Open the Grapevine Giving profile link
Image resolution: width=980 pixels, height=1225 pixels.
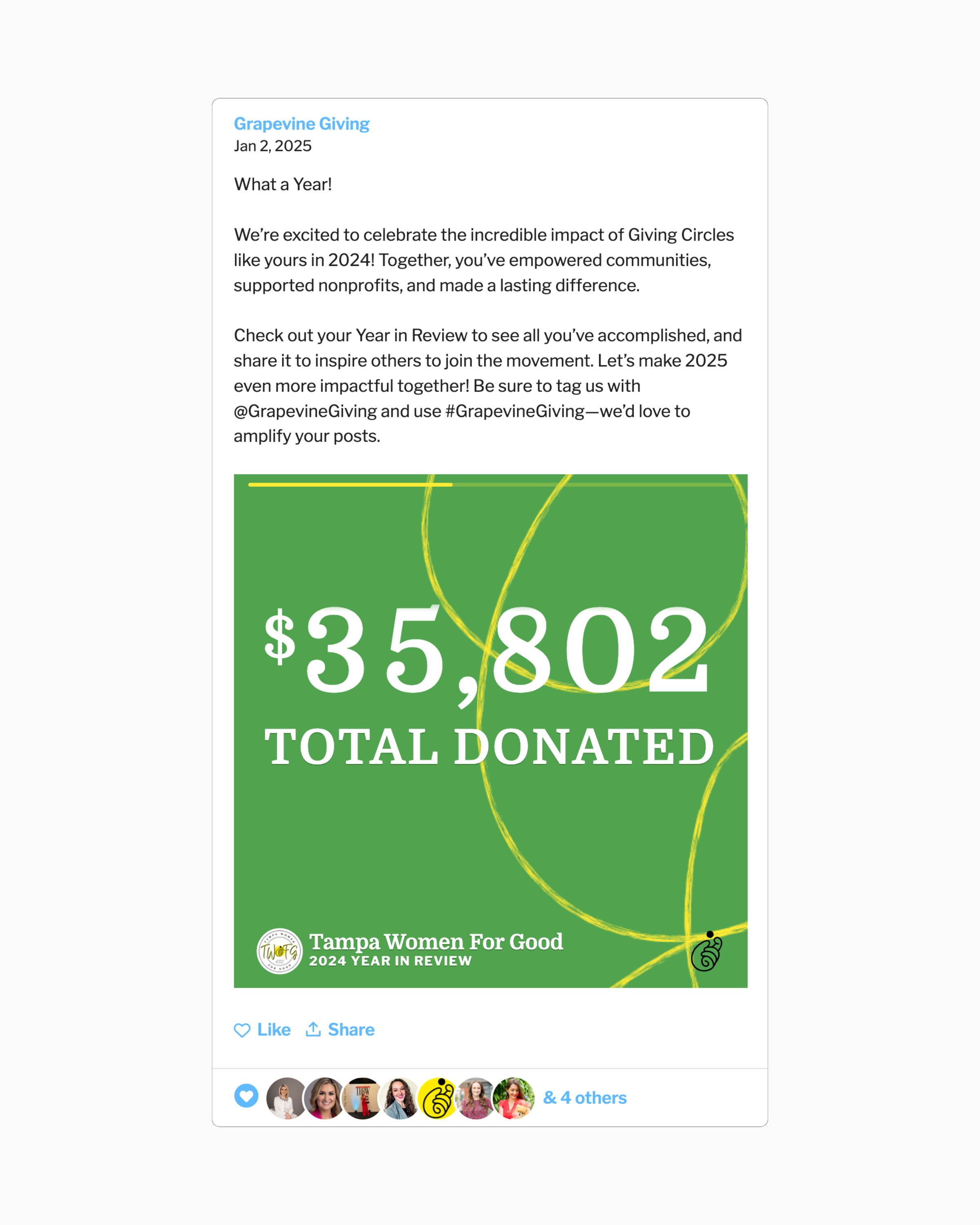[x=301, y=124]
